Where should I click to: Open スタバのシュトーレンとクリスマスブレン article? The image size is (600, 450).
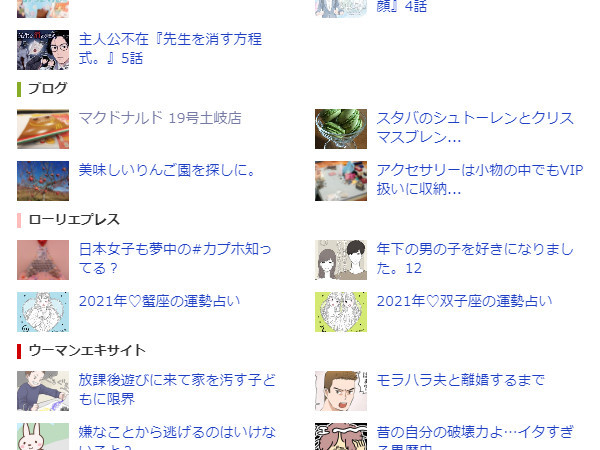(x=478, y=127)
